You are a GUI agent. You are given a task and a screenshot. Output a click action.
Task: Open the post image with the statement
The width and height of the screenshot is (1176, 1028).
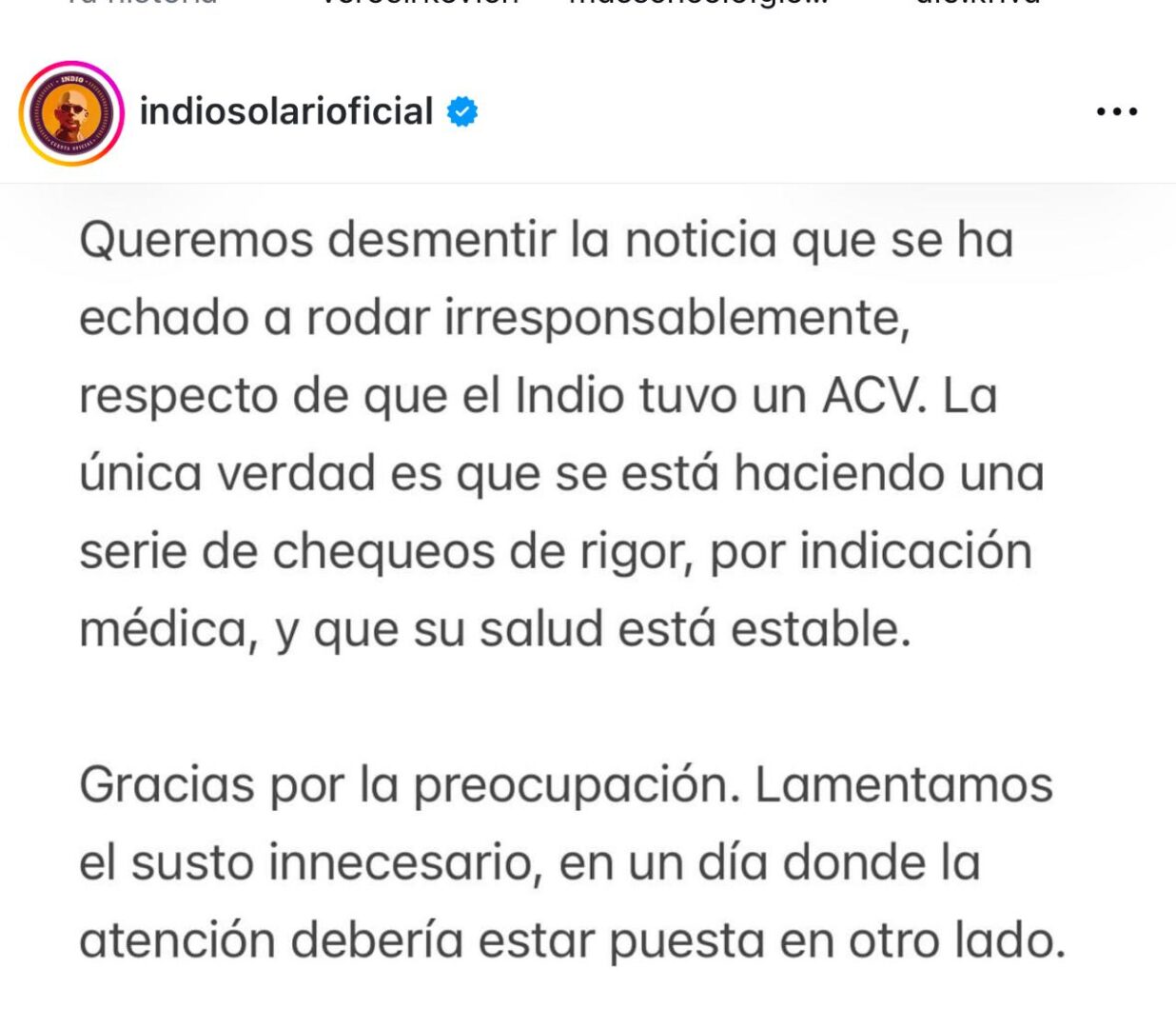(x=571, y=590)
